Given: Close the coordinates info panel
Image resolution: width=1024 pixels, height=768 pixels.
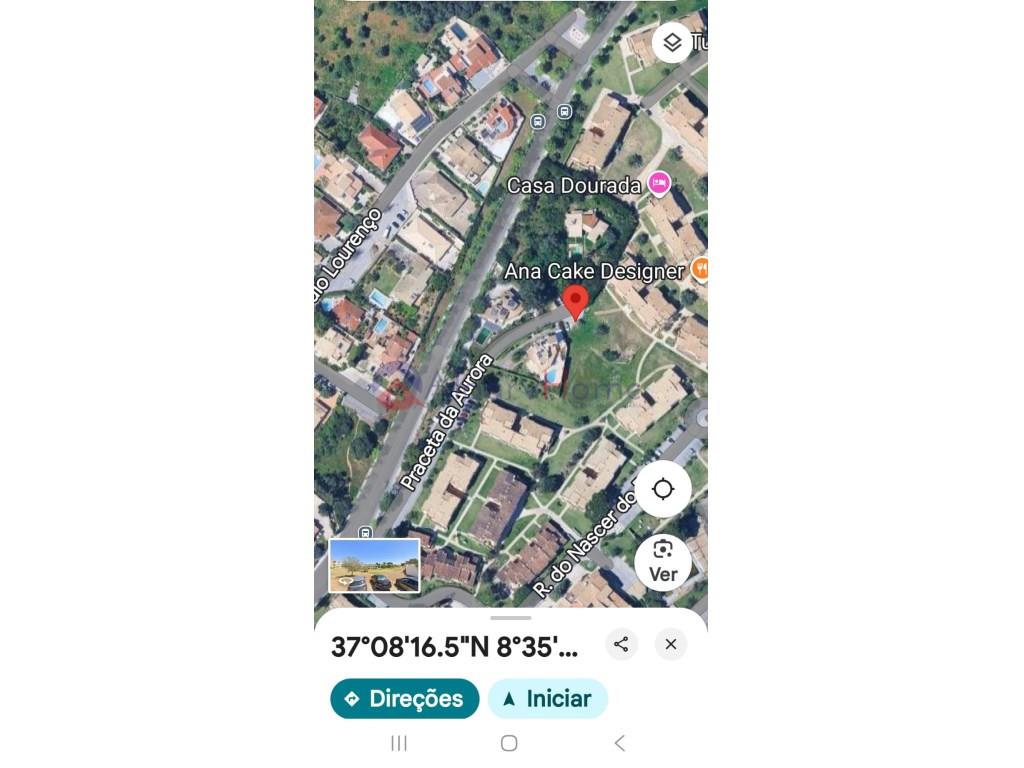Looking at the screenshot, I should point(671,645).
